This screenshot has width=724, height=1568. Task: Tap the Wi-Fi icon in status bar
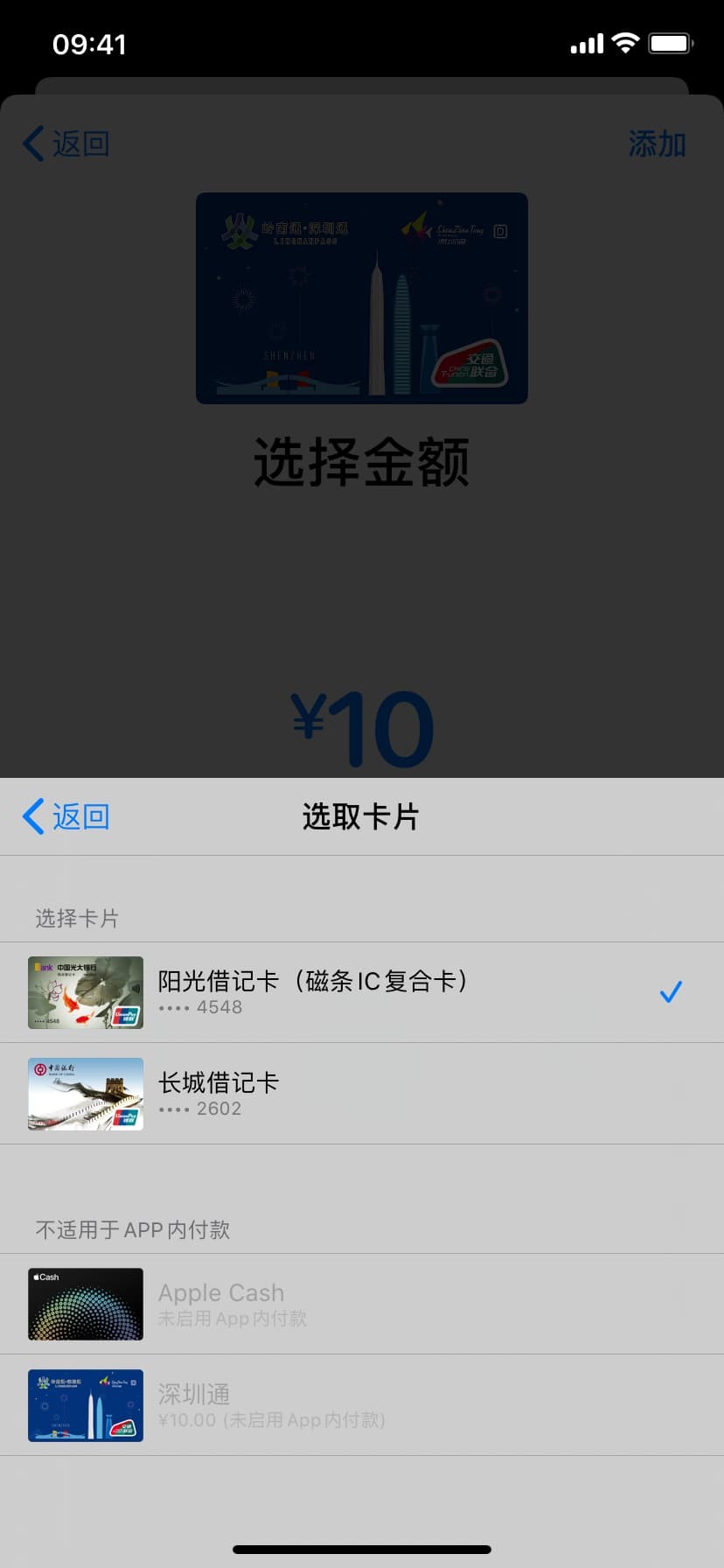pos(625,42)
